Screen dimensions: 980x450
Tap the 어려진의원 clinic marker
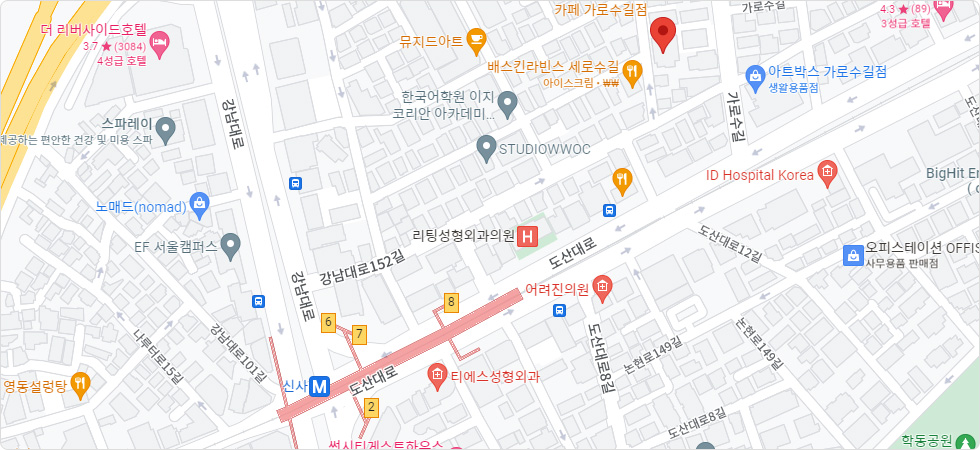click(x=602, y=289)
